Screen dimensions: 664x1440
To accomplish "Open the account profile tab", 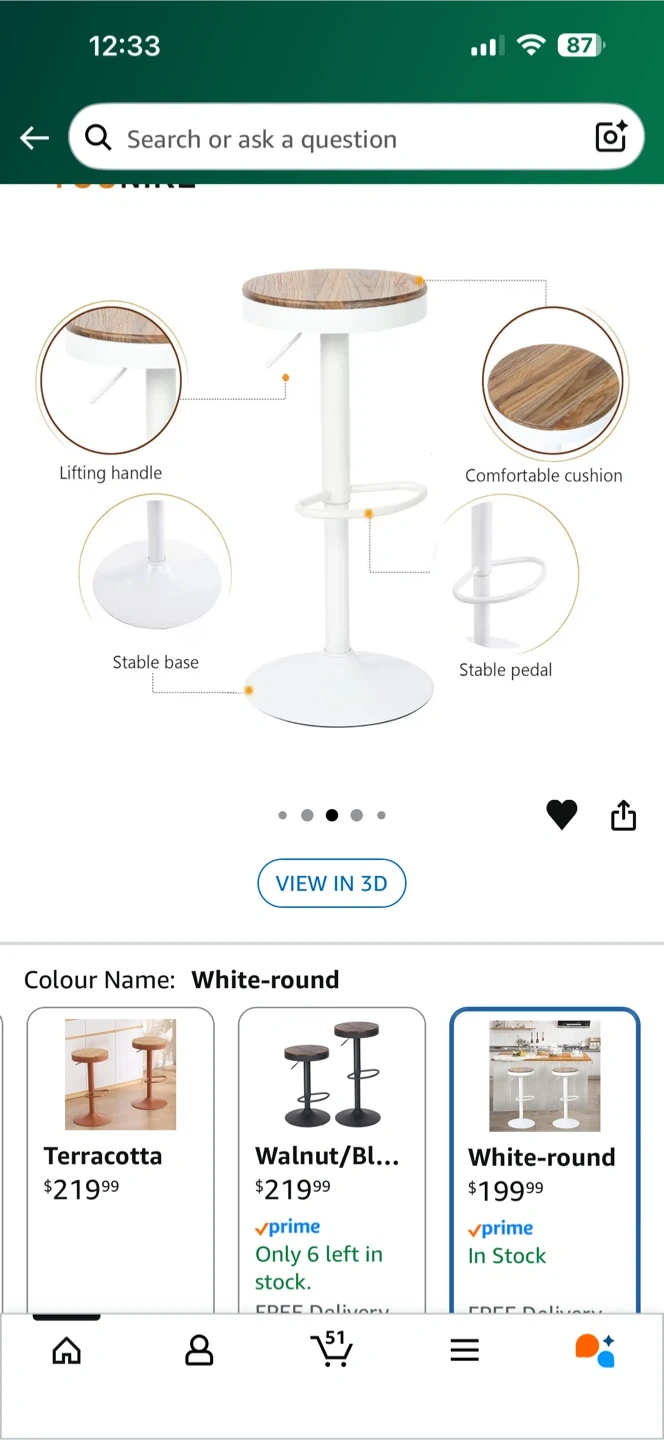I will (199, 1351).
